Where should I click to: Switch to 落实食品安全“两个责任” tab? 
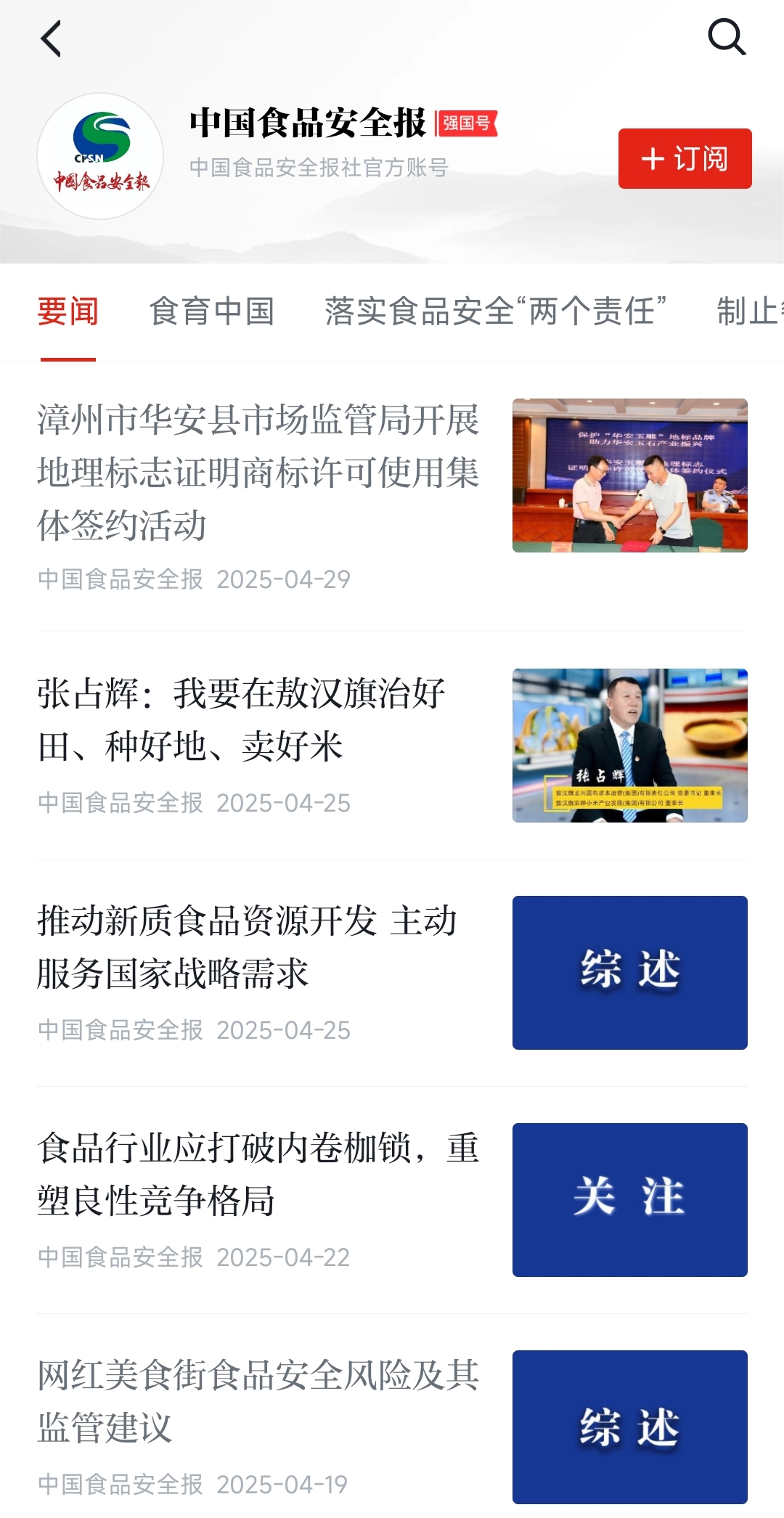pyautogui.click(x=495, y=311)
